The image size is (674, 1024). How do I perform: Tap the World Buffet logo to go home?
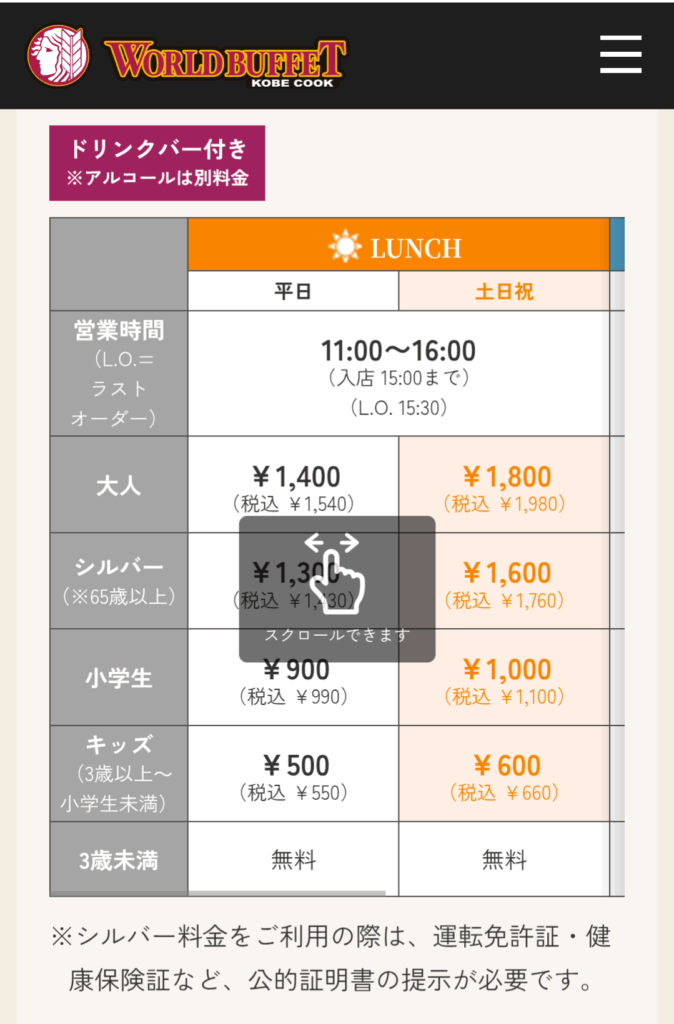[x=187, y=57]
